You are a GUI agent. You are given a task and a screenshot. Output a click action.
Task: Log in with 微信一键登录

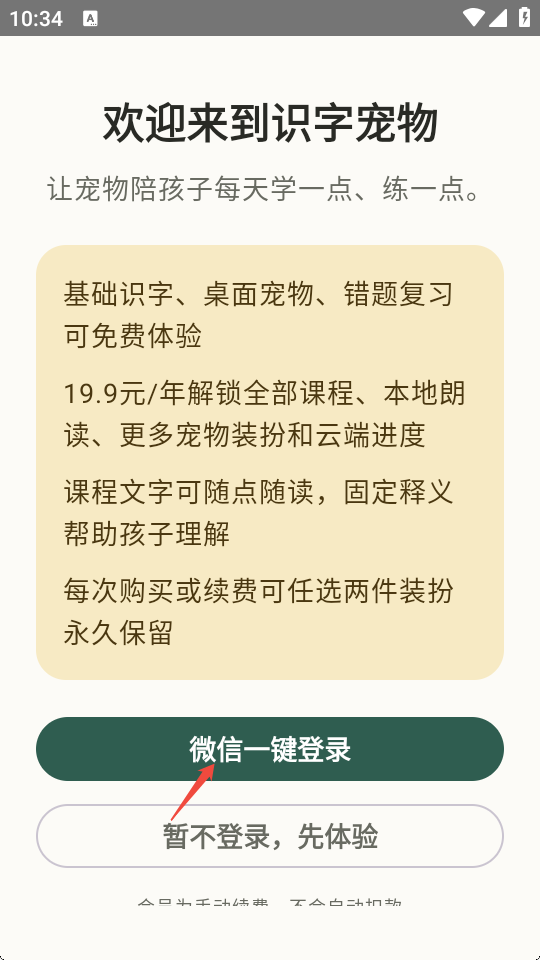tap(270, 749)
